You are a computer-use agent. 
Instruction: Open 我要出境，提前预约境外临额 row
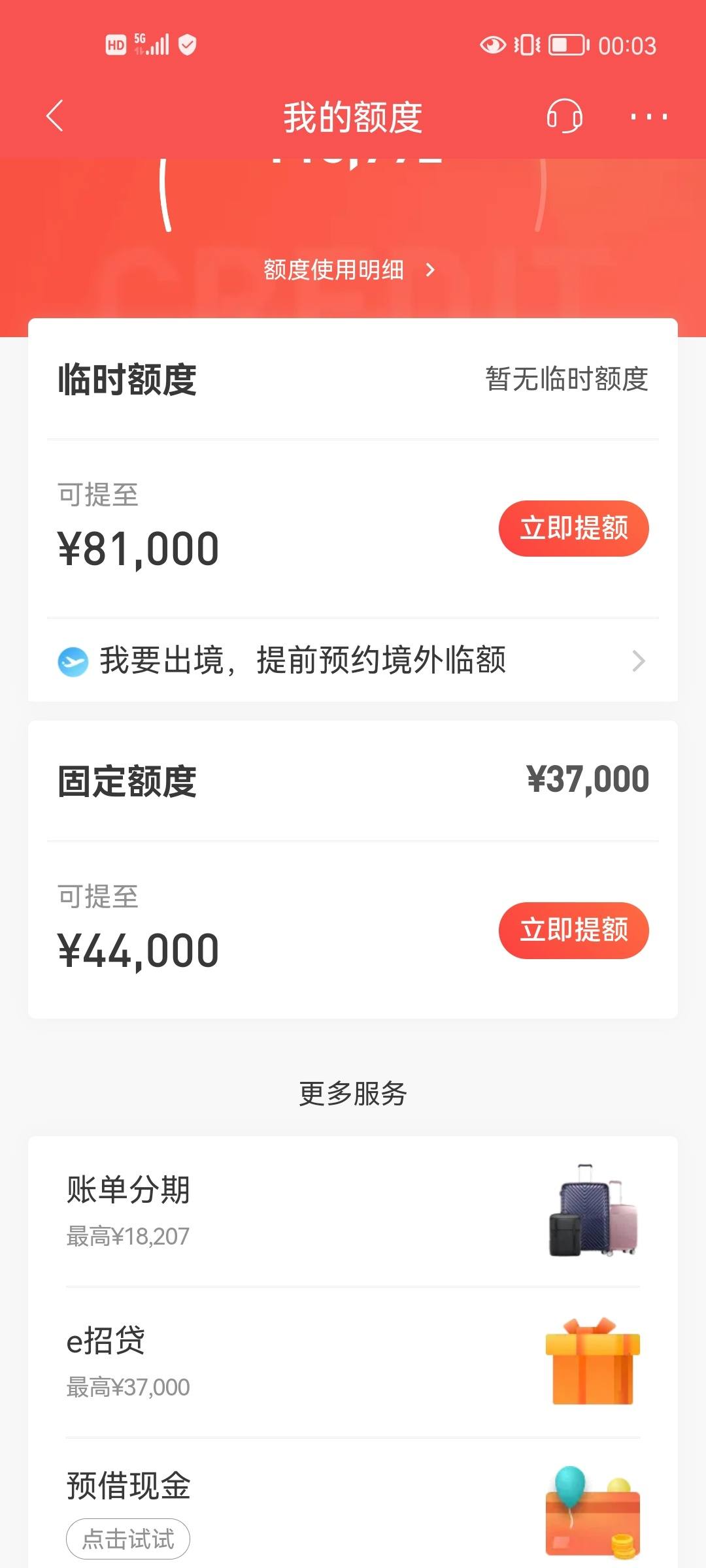(x=353, y=660)
